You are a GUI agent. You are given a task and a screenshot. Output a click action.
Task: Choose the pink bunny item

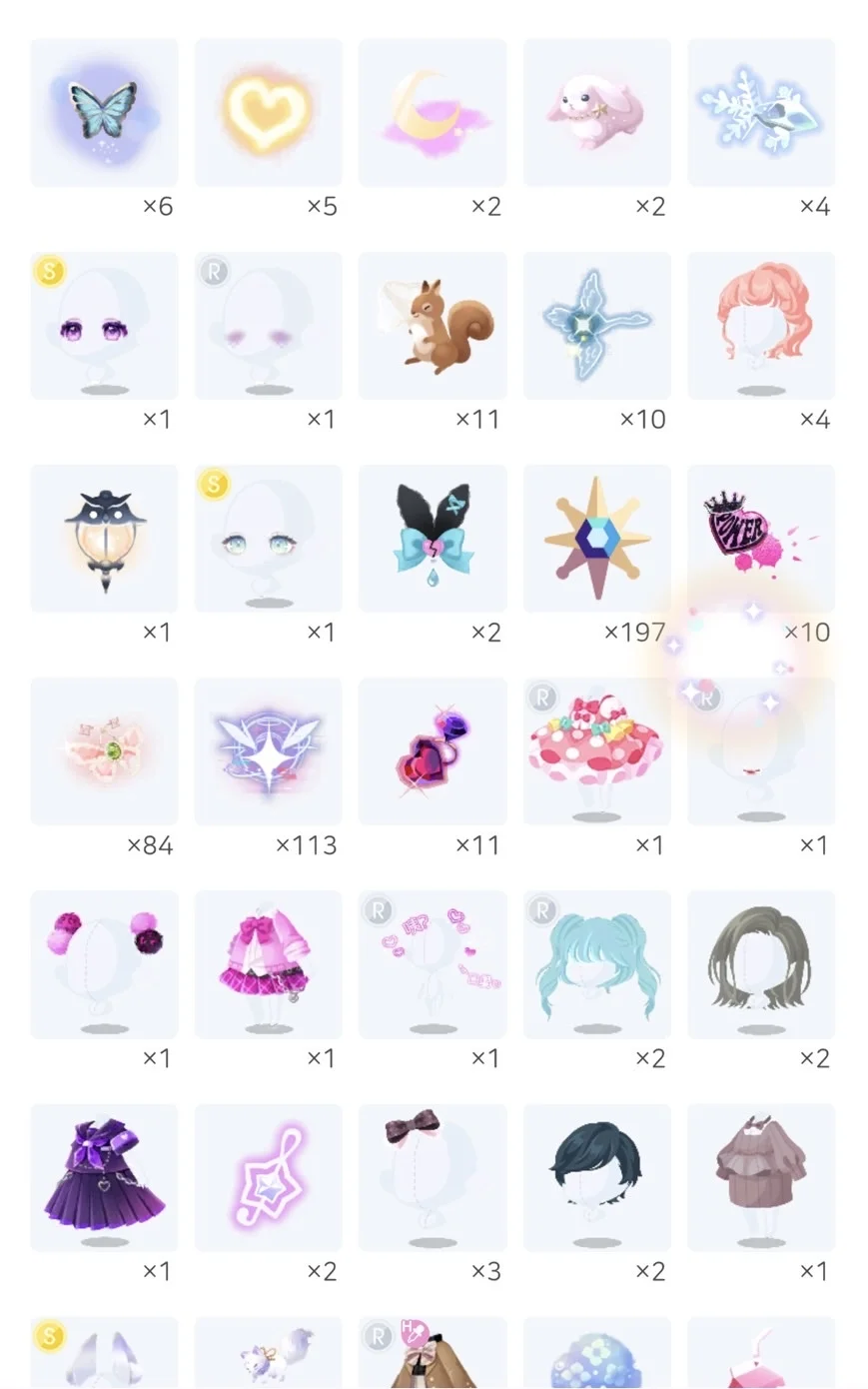[x=596, y=112]
